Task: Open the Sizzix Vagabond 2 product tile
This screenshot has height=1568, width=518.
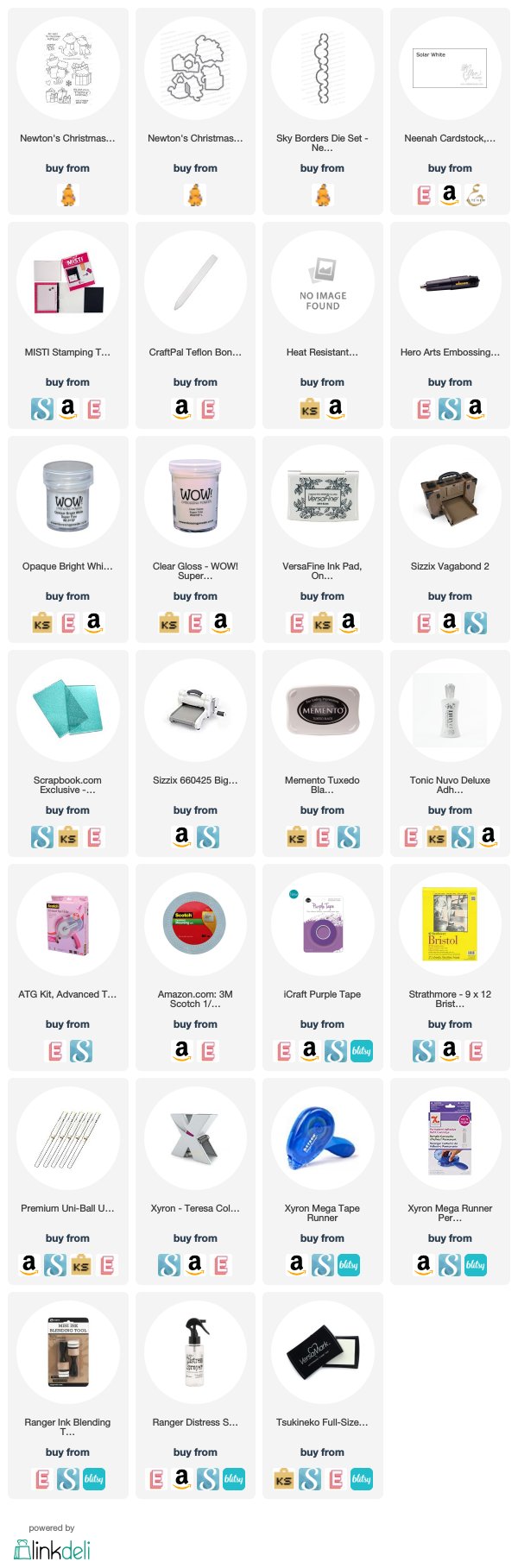Action: coord(450,497)
